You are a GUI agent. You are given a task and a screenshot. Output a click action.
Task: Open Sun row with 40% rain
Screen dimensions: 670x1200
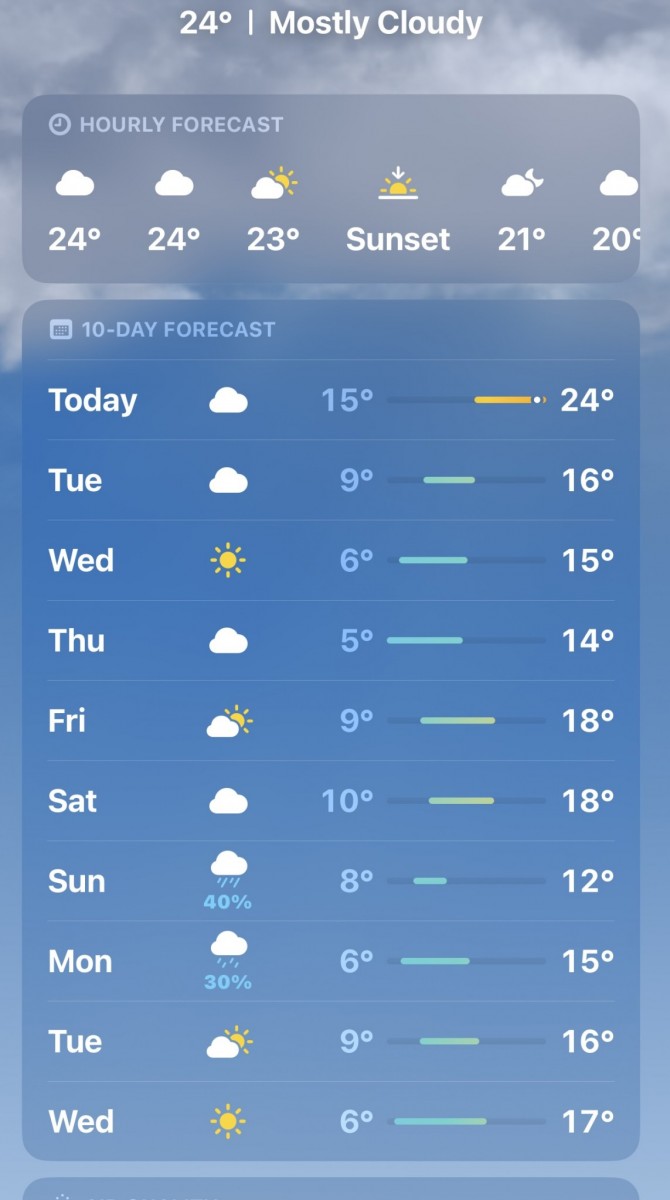(330, 880)
